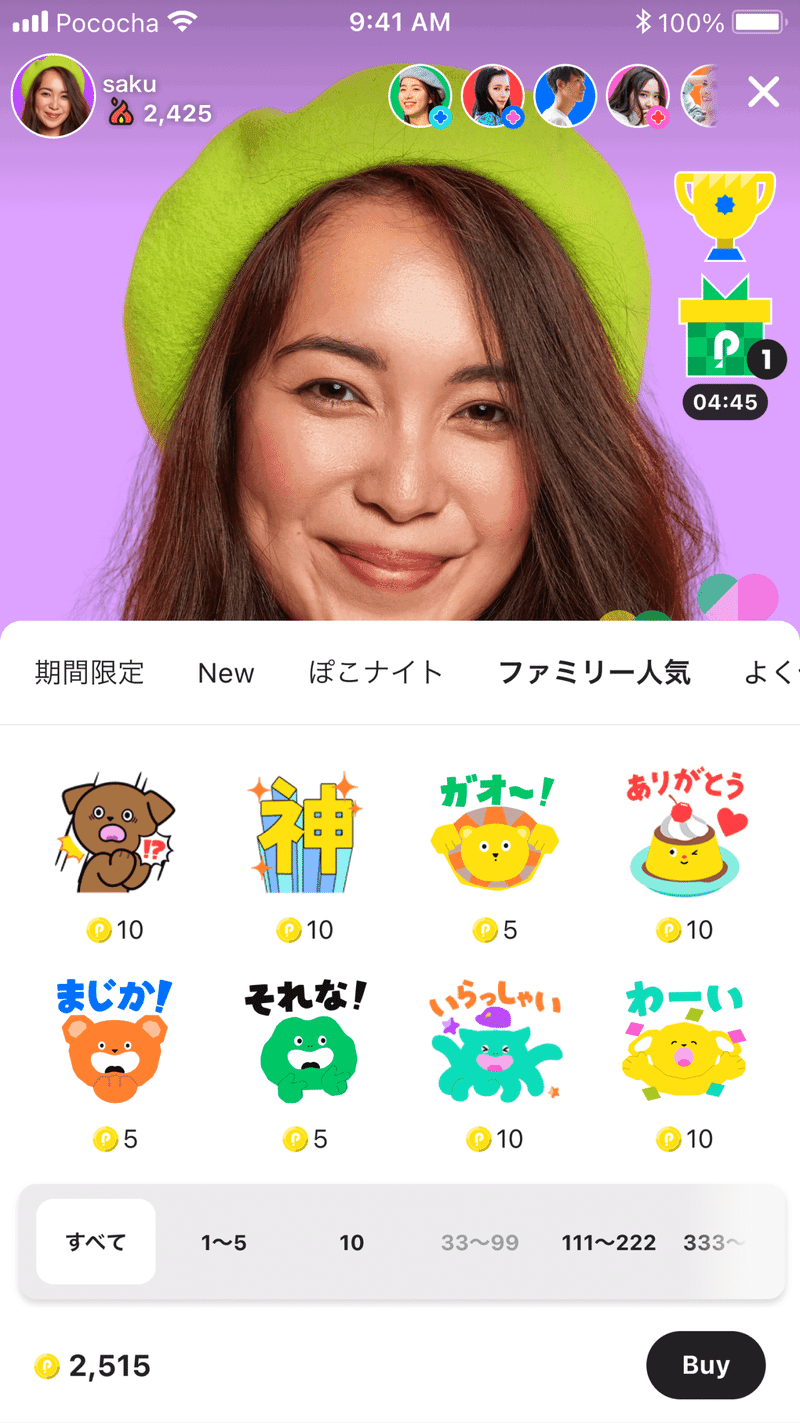
Task: Filter items by 1〜5 coins
Action: click(x=224, y=1243)
